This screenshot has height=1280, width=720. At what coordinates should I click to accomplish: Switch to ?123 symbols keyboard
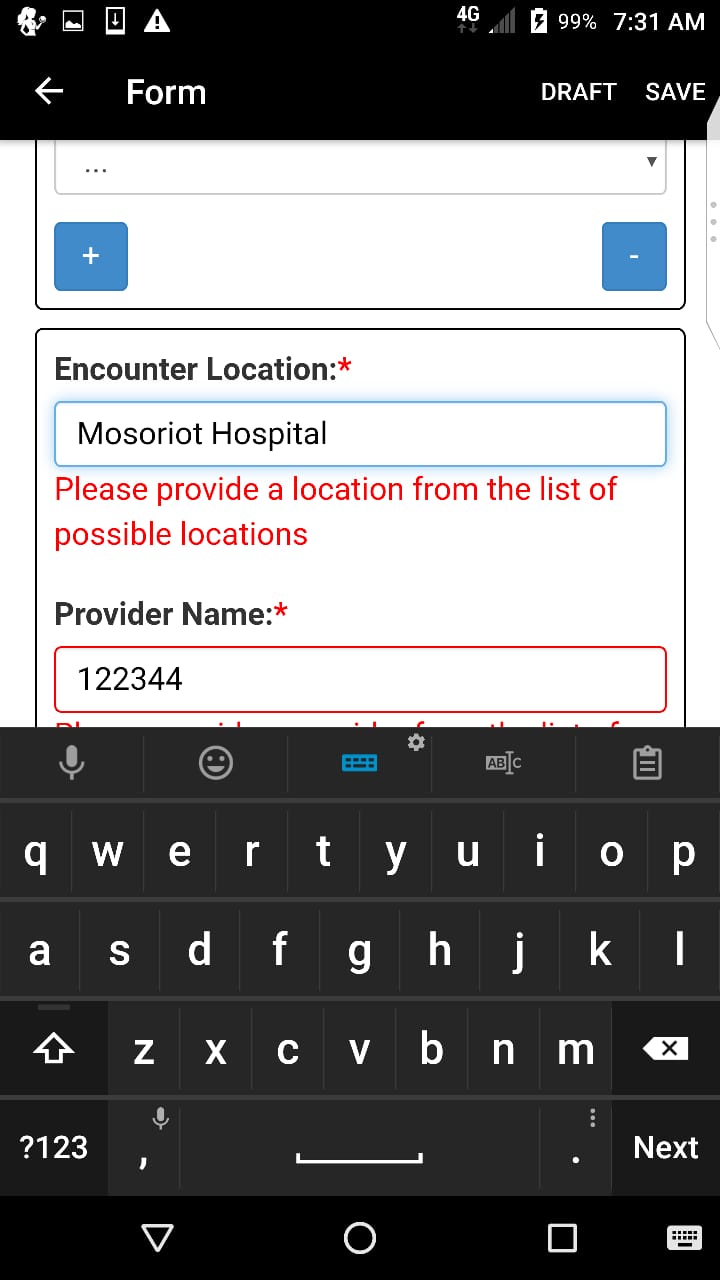coord(54,1147)
